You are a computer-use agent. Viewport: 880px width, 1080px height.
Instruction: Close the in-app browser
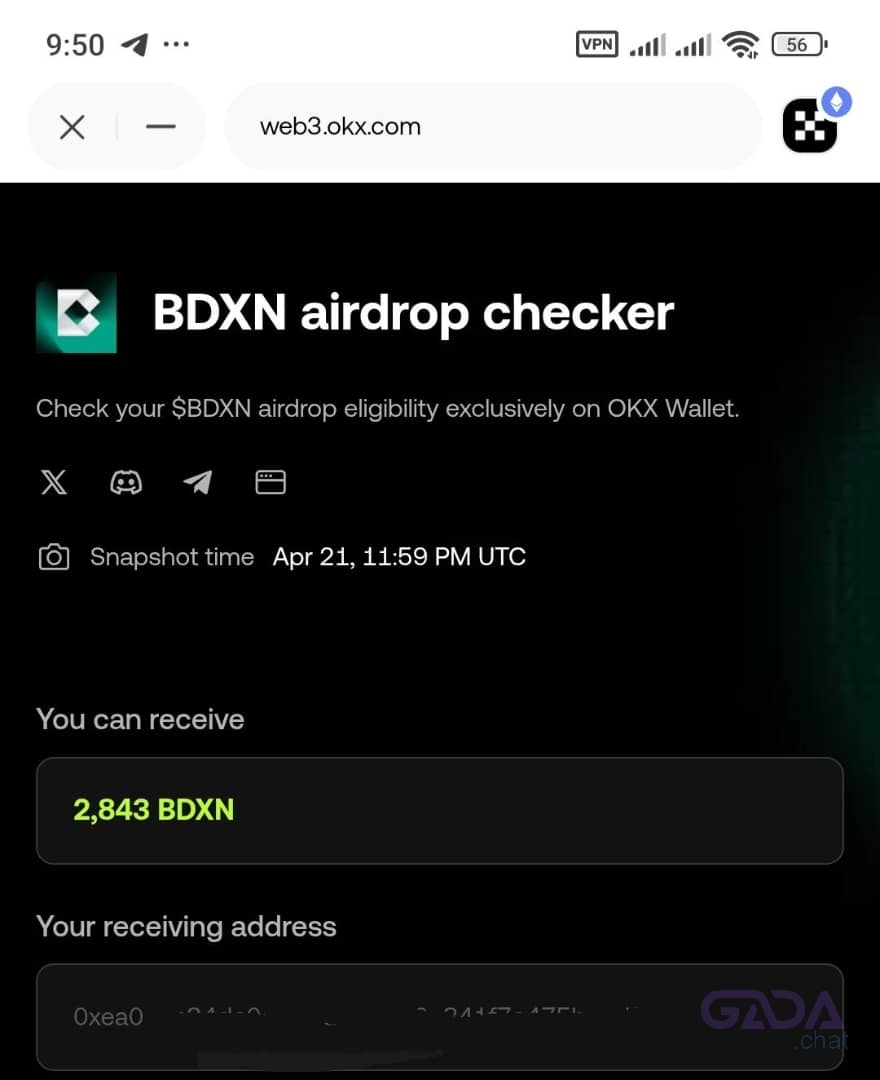[72, 127]
